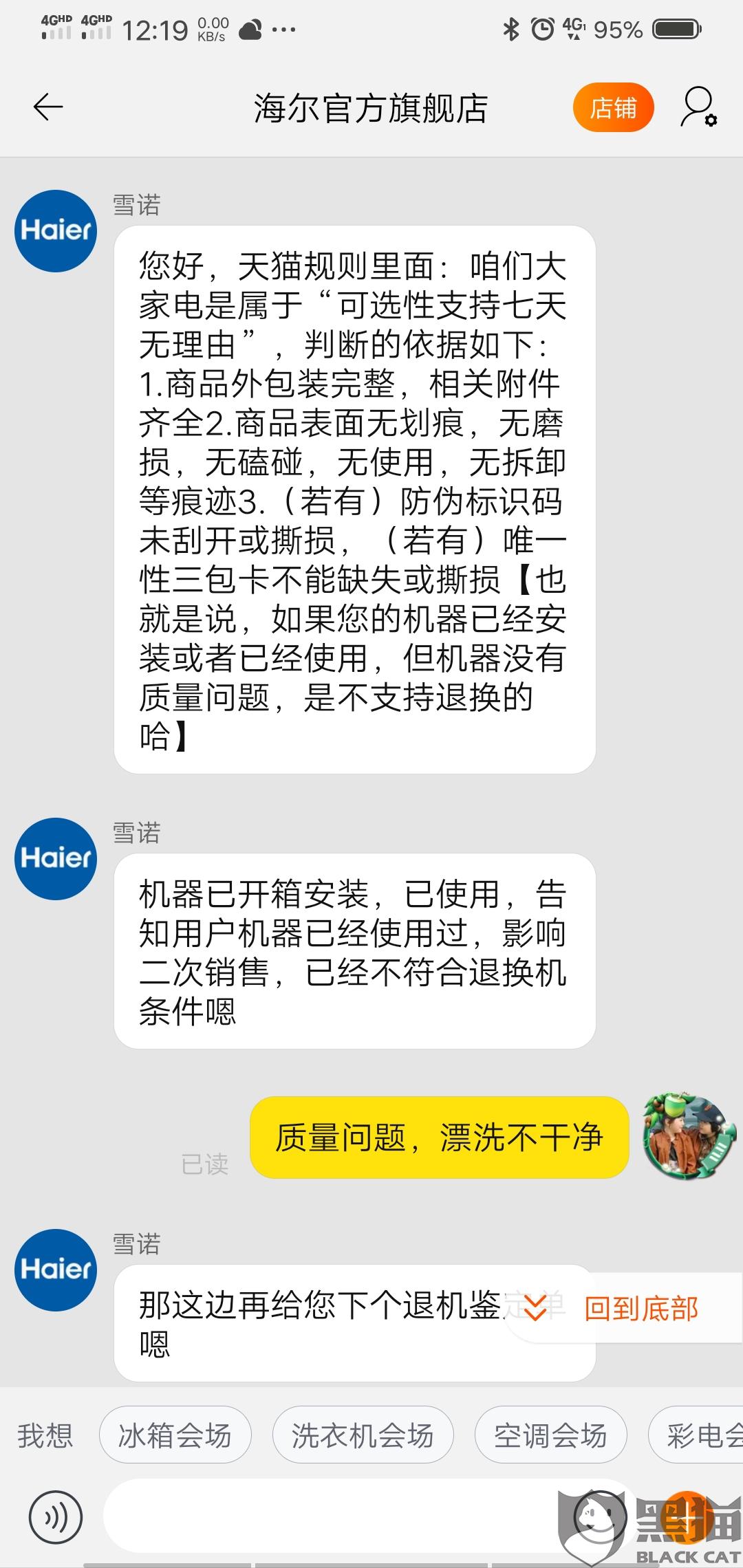Switch to voice input with the microphone icon
The height and width of the screenshot is (1568, 743).
tap(56, 1517)
